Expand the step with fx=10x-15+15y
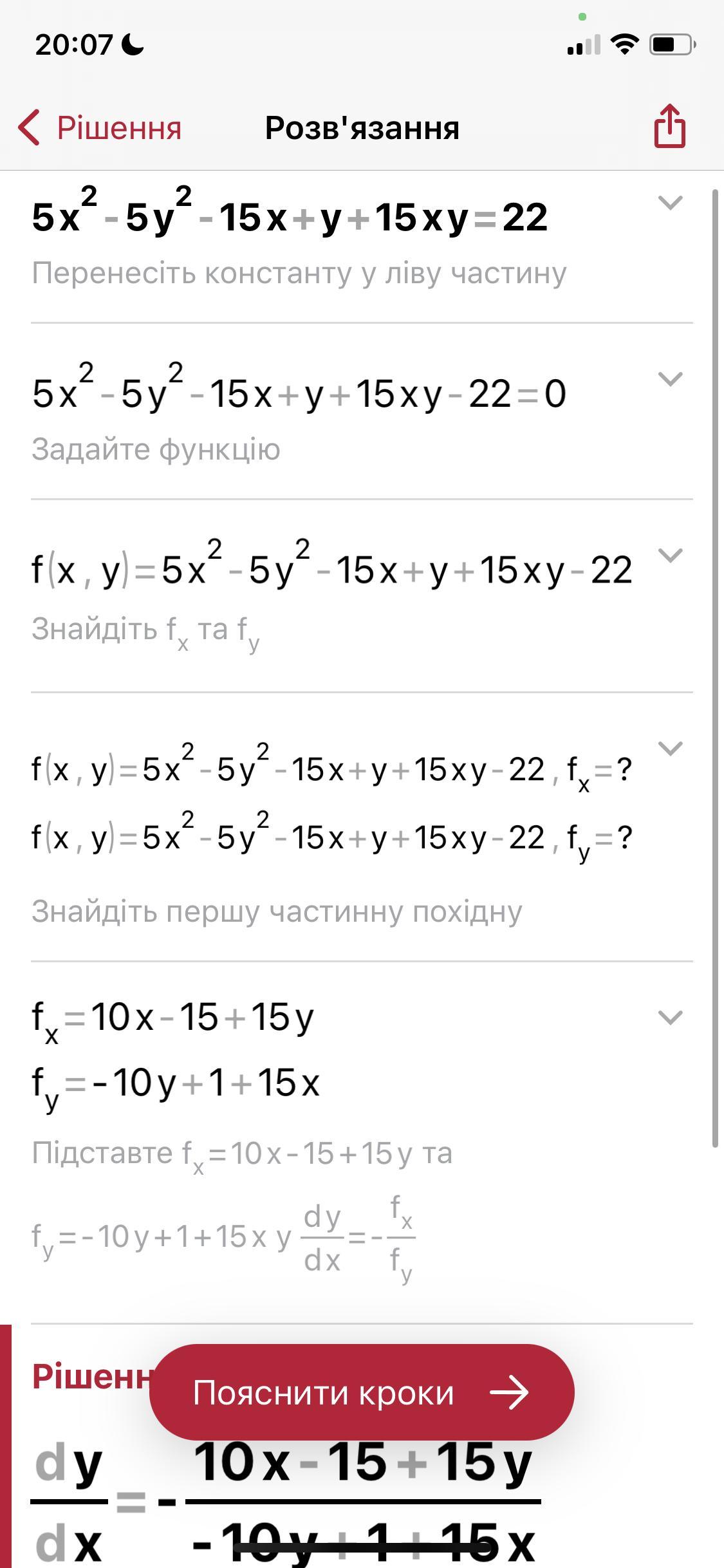724x1568 pixels. point(670,1018)
